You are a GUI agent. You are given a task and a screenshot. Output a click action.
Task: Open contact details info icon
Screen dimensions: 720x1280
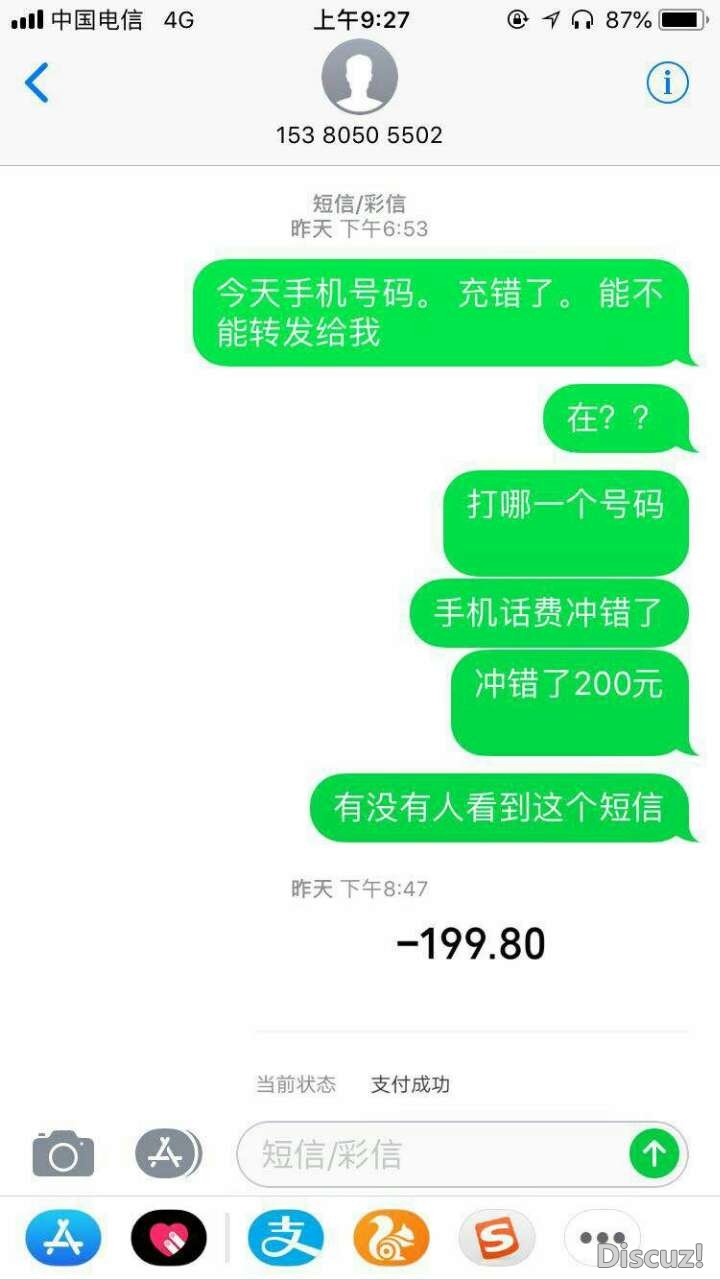[667, 83]
